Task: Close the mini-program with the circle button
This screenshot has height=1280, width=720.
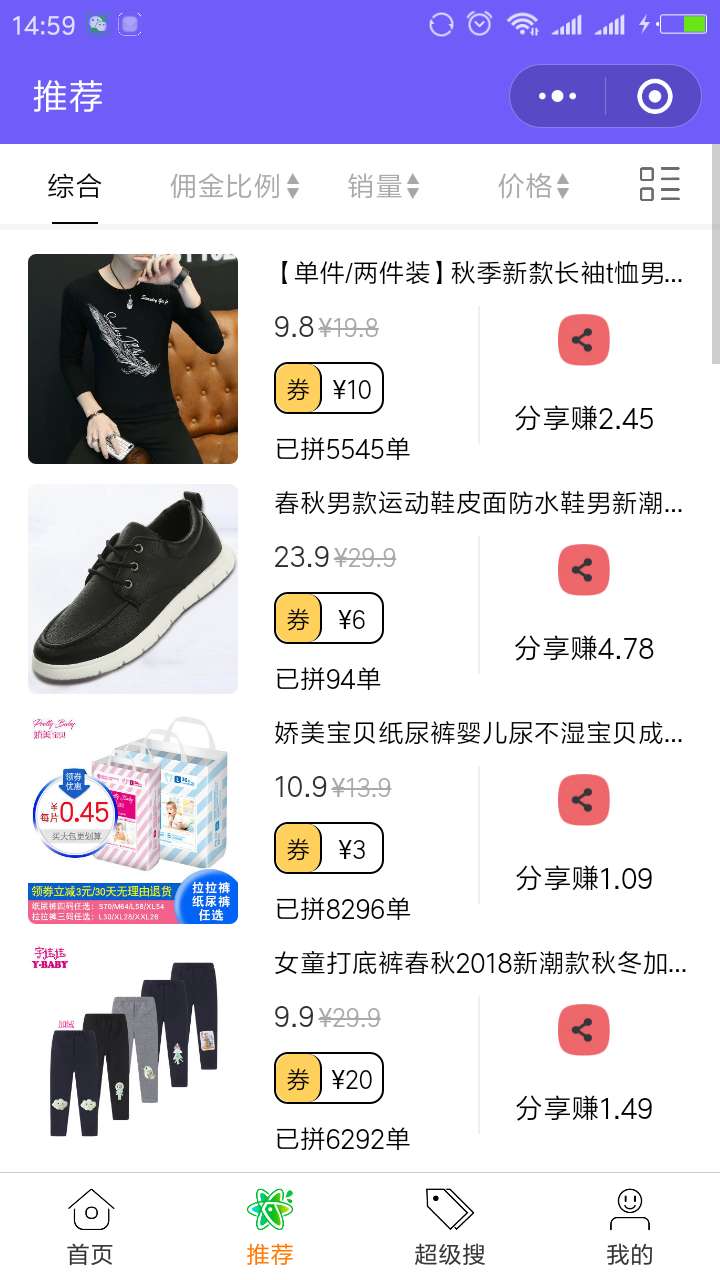Action: click(x=655, y=96)
